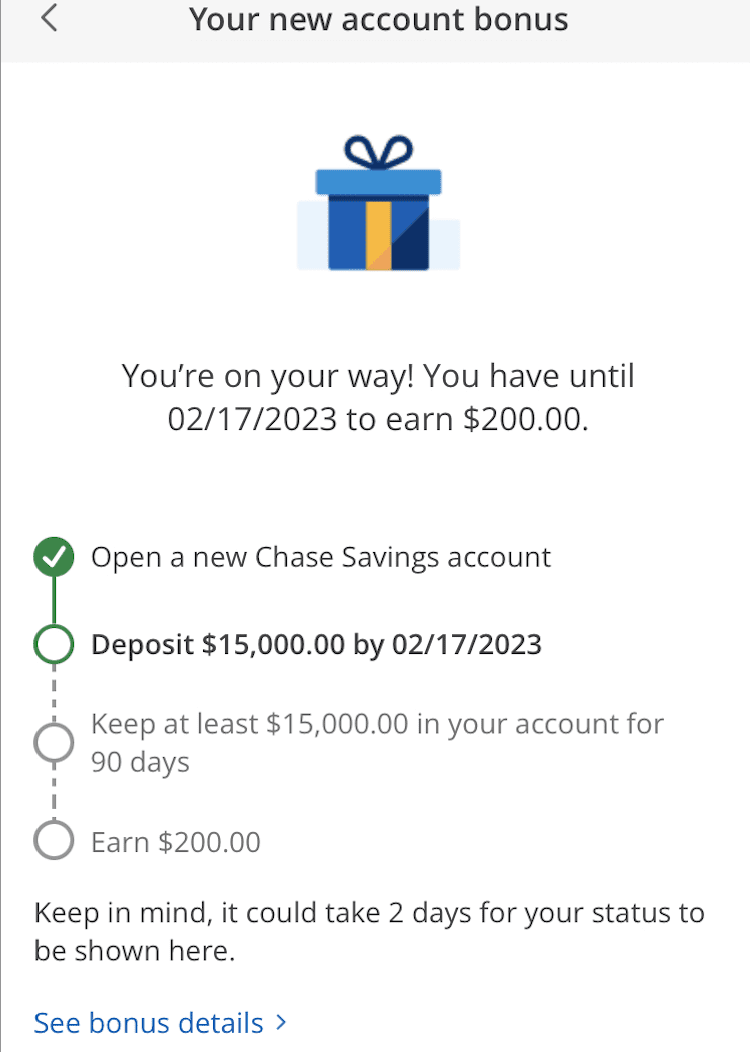Screen dimensions: 750x1052
Task: Select the Your new account bonus header
Action: pyautogui.click(x=378, y=19)
